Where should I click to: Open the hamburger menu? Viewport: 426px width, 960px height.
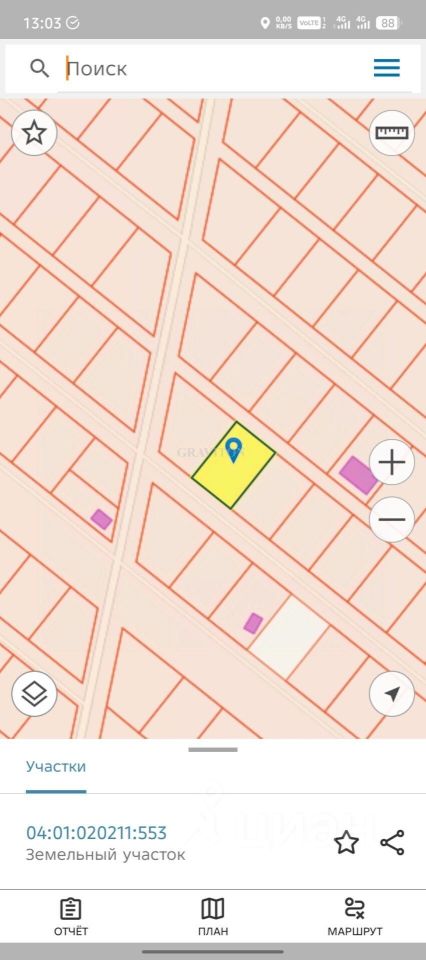387,68
